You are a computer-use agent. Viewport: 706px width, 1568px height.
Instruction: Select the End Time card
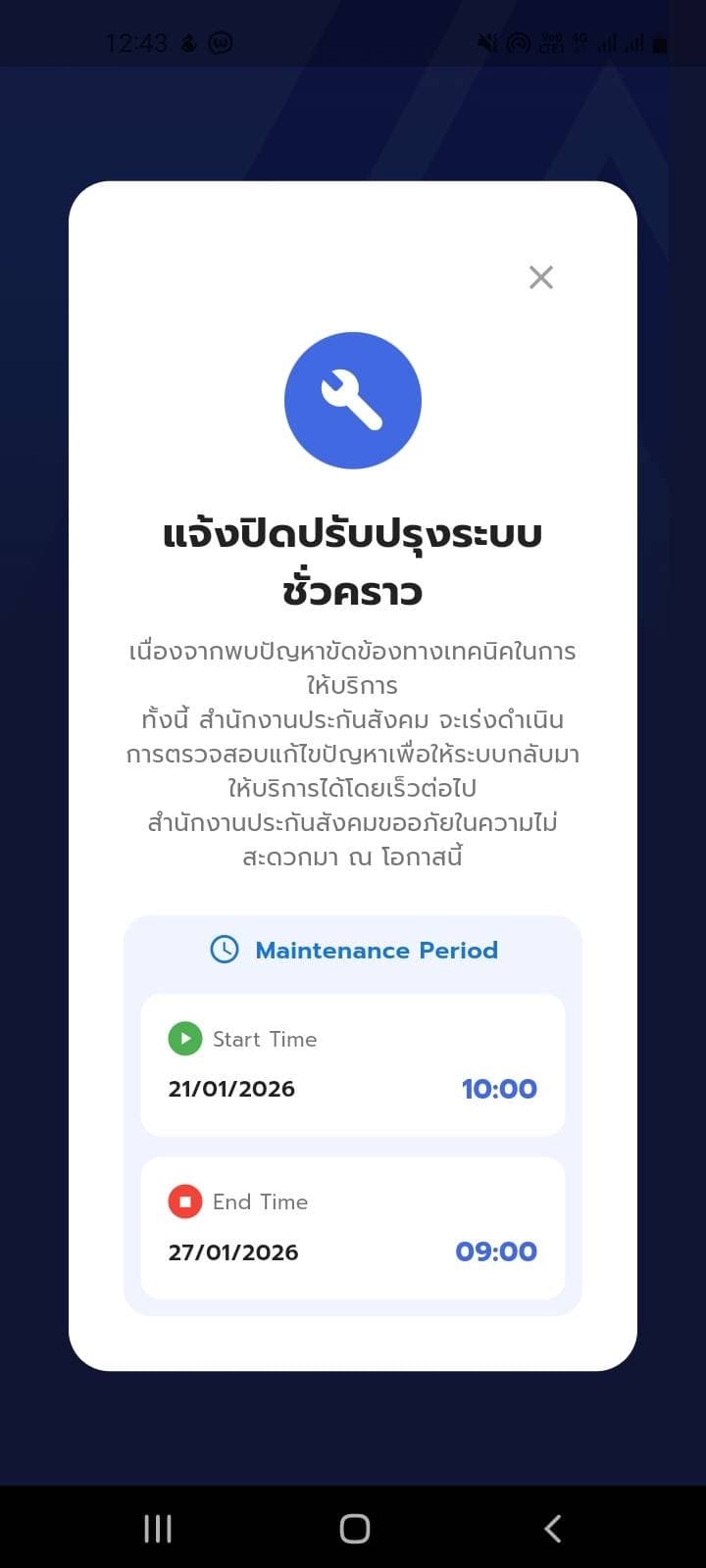tap(353, 1227)
